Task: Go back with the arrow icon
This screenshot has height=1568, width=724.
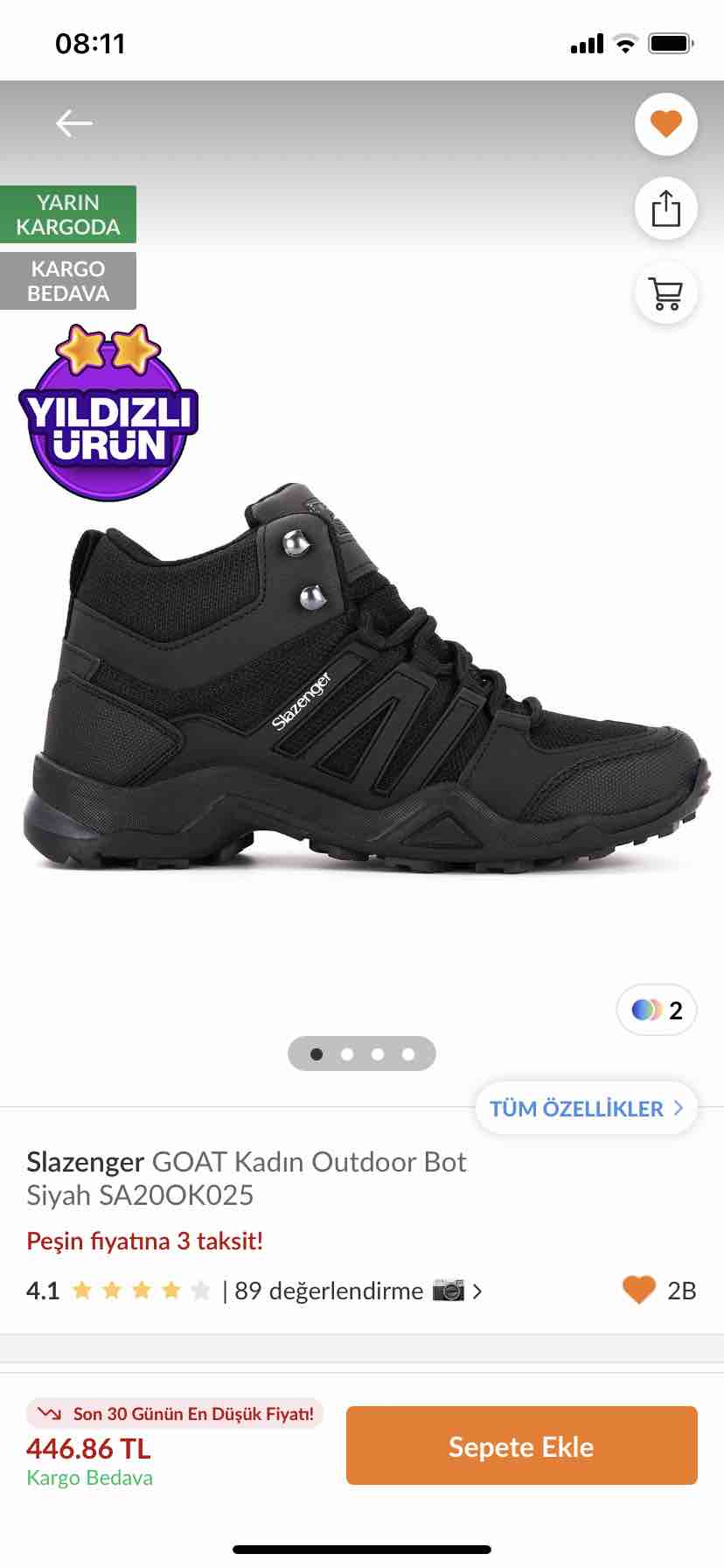Action: [74, 123]
